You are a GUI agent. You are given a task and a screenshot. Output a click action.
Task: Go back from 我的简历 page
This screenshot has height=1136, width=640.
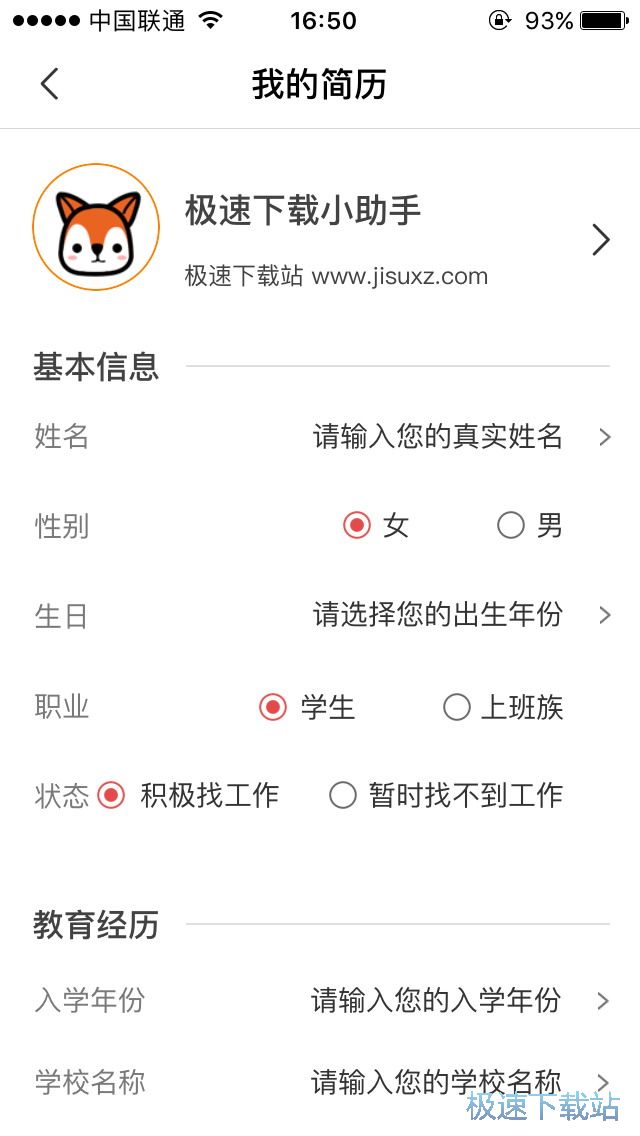[x=50, y=85]
